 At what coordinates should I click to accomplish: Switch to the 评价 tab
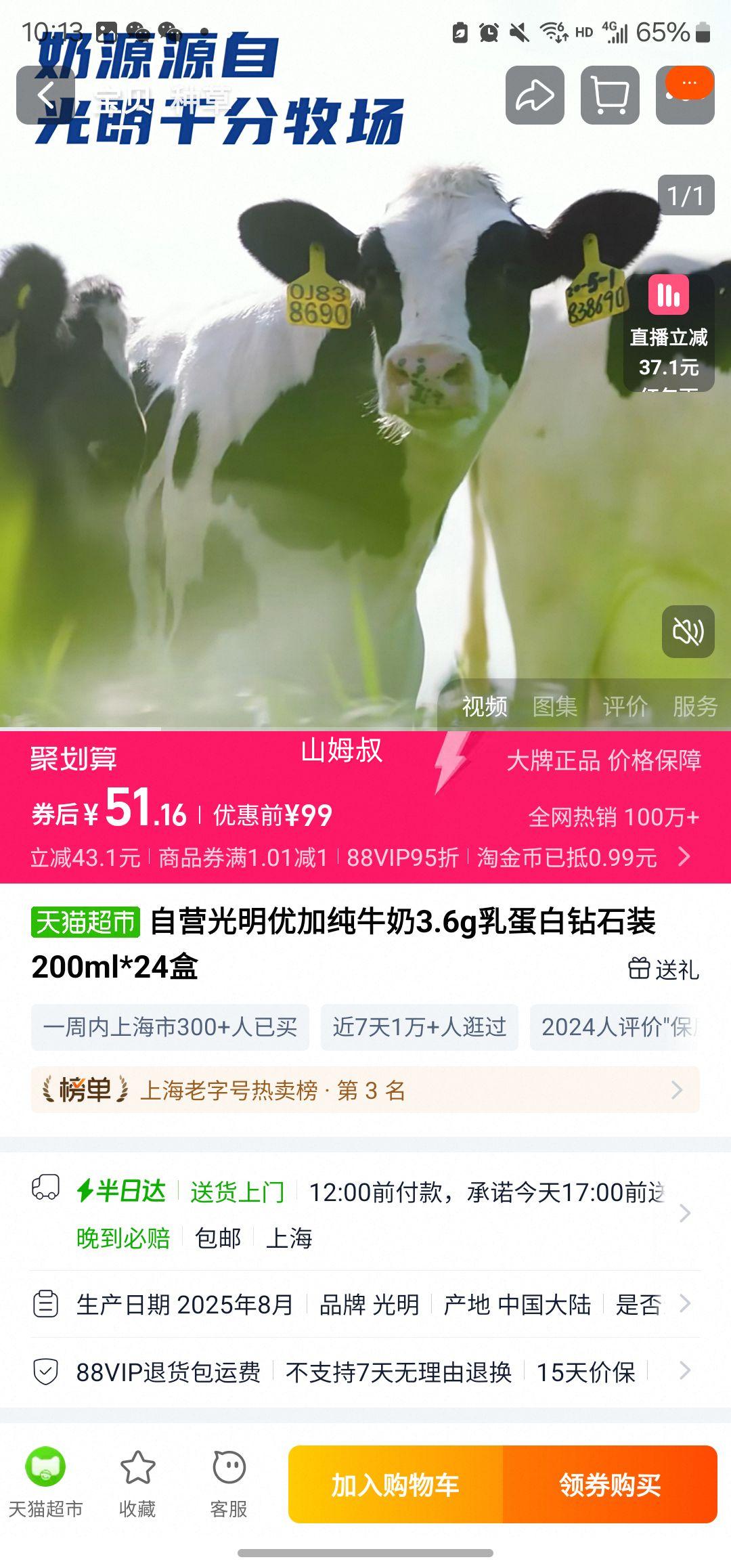[625, 706]
